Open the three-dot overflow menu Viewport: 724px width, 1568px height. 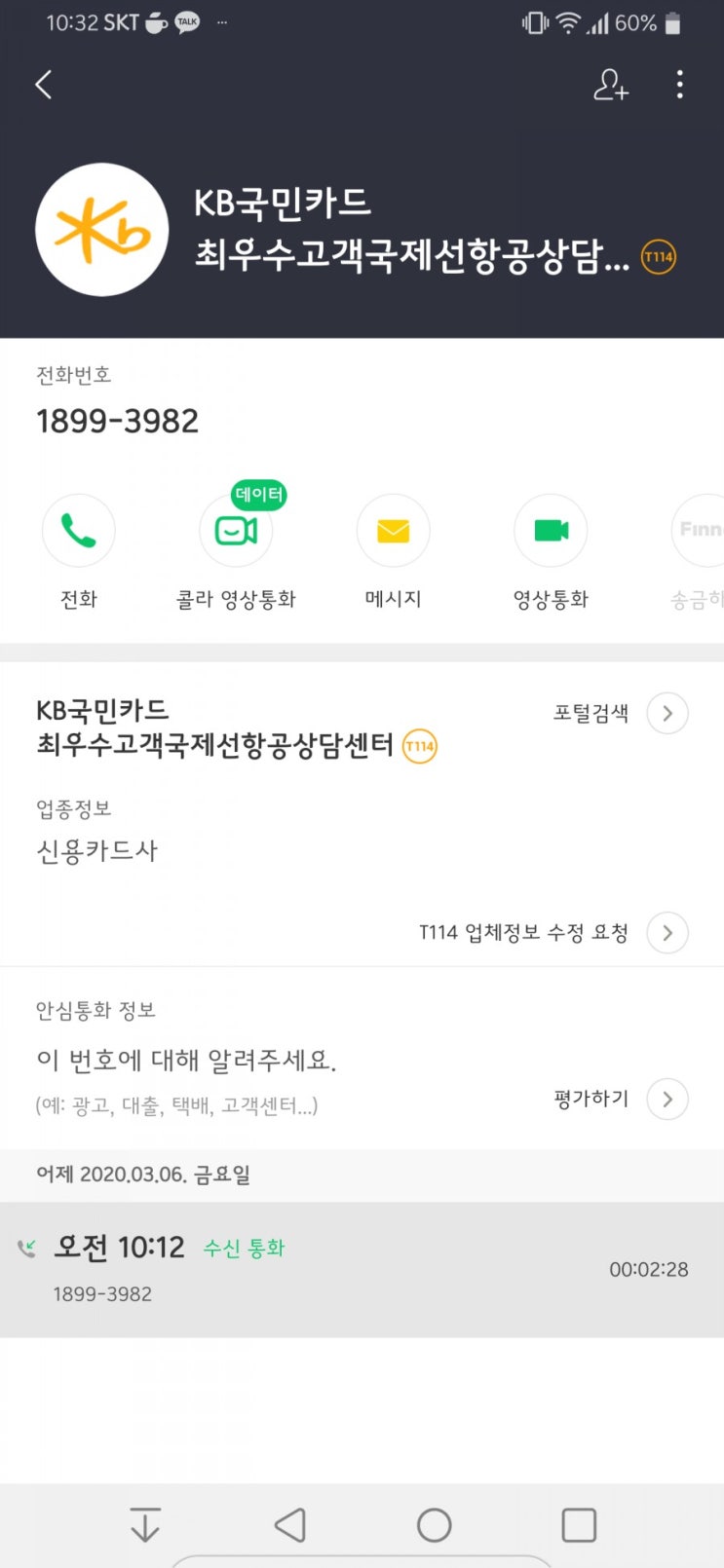pyautogui.click(x=680, y=85)
